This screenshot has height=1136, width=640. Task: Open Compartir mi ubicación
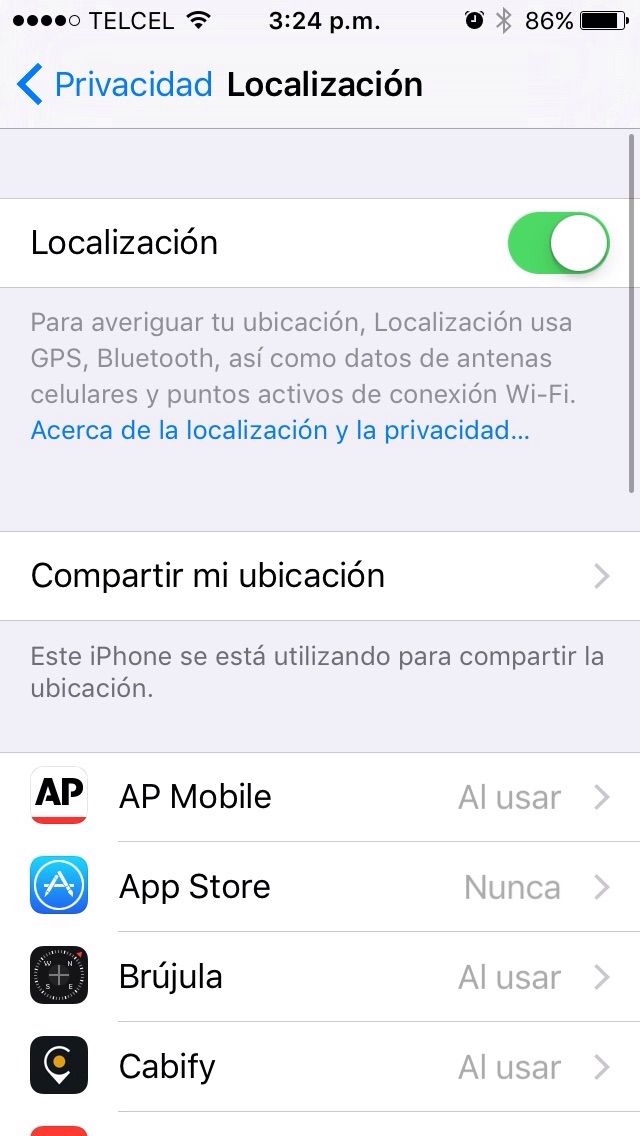click(x=320, y=576)
